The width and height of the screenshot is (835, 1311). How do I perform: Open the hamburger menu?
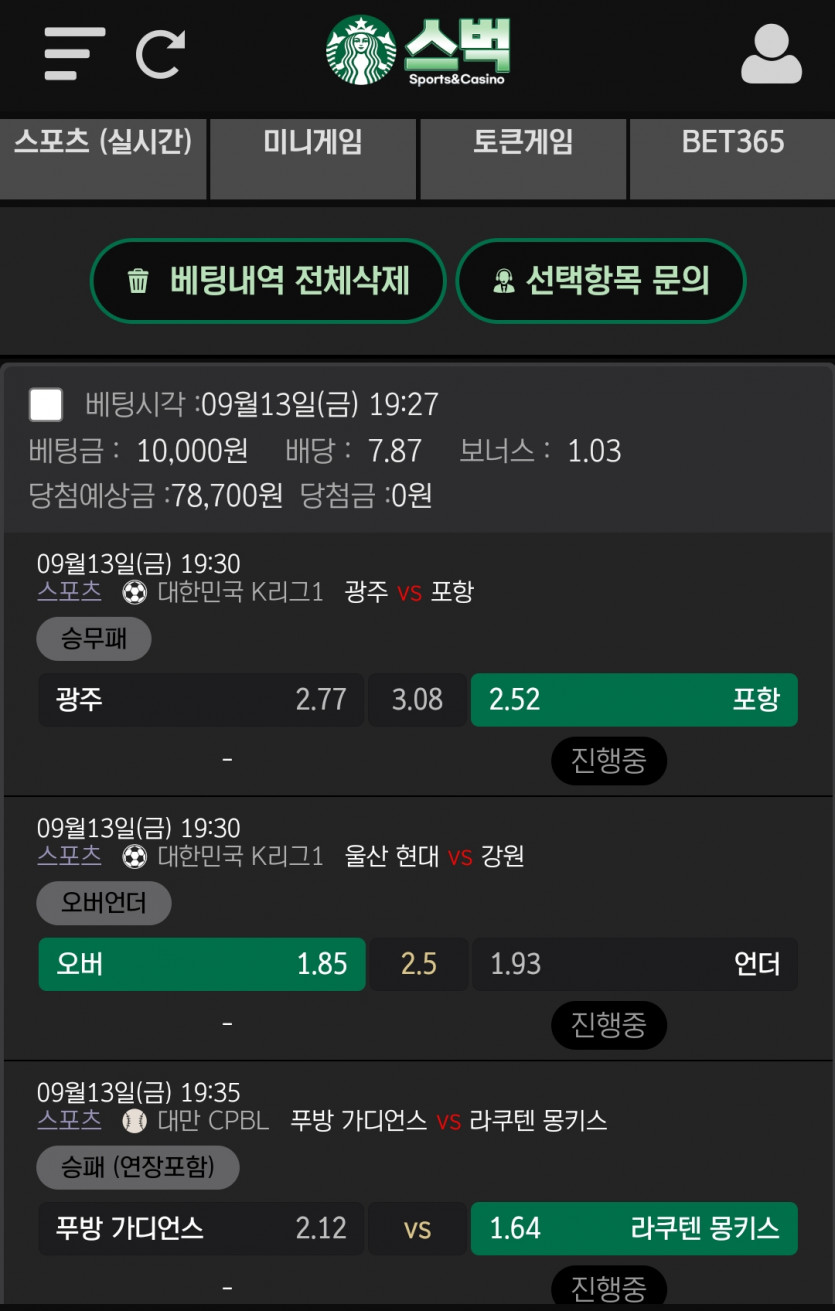(x=74, y=54)
